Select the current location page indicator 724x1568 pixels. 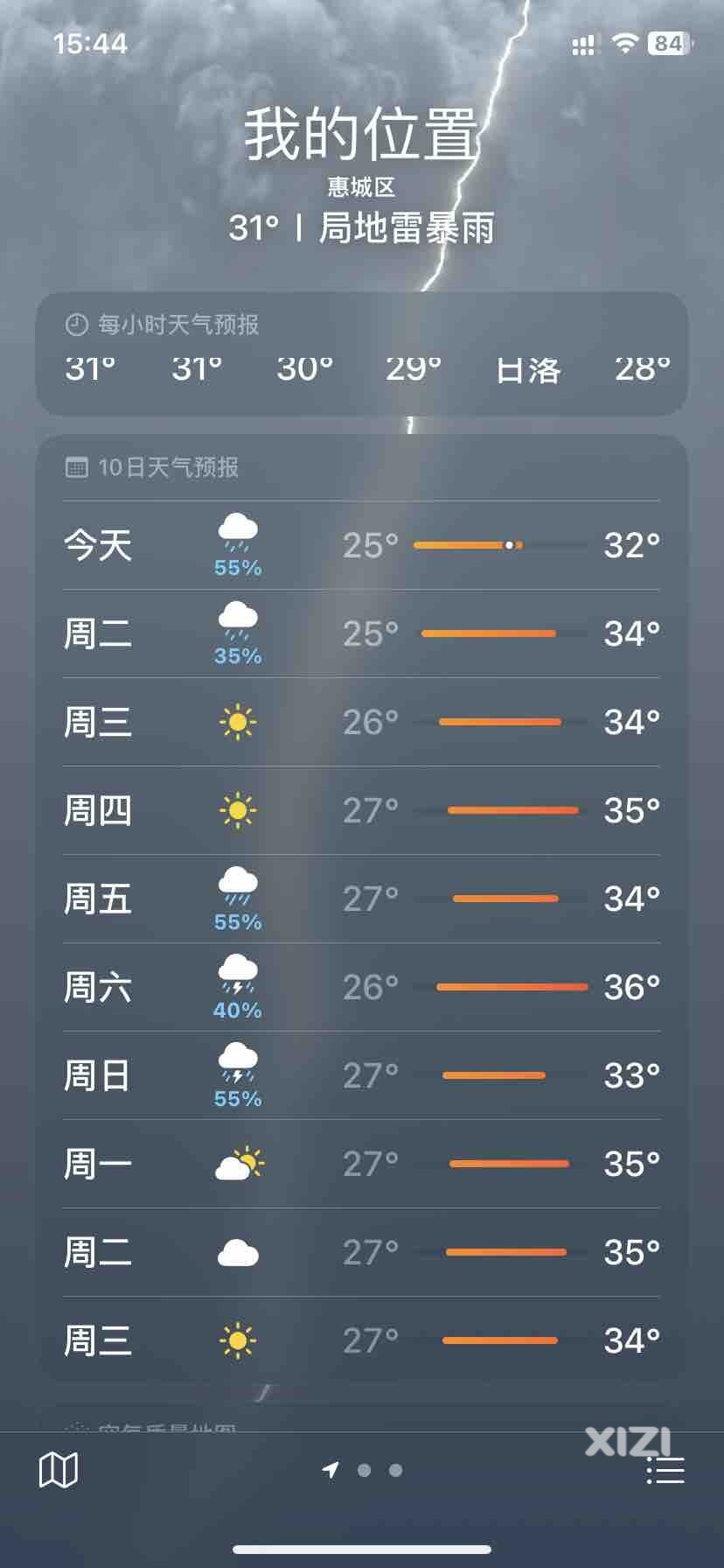(331, 1470)
